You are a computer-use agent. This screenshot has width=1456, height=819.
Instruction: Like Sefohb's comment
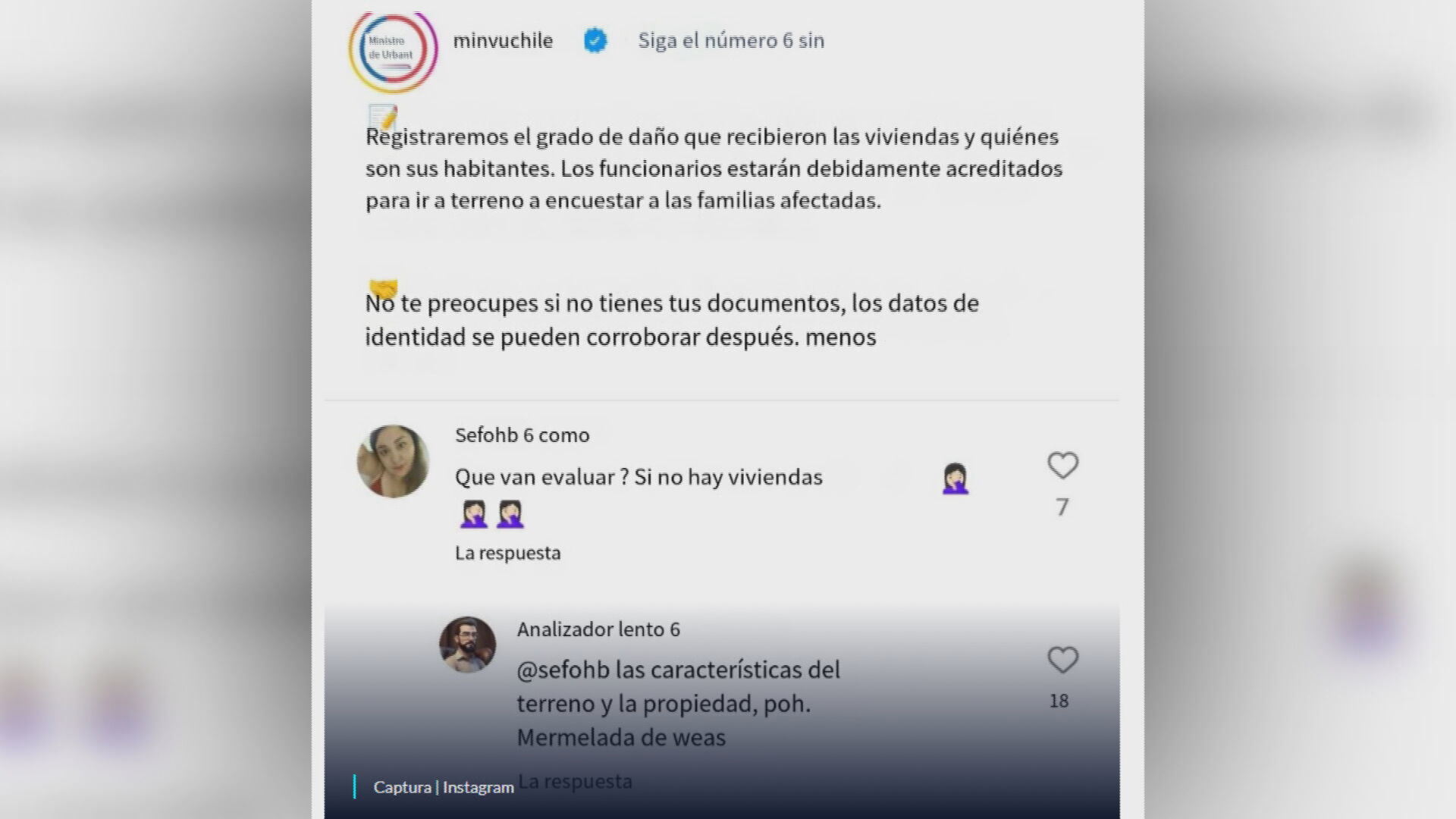[1062, 466]
